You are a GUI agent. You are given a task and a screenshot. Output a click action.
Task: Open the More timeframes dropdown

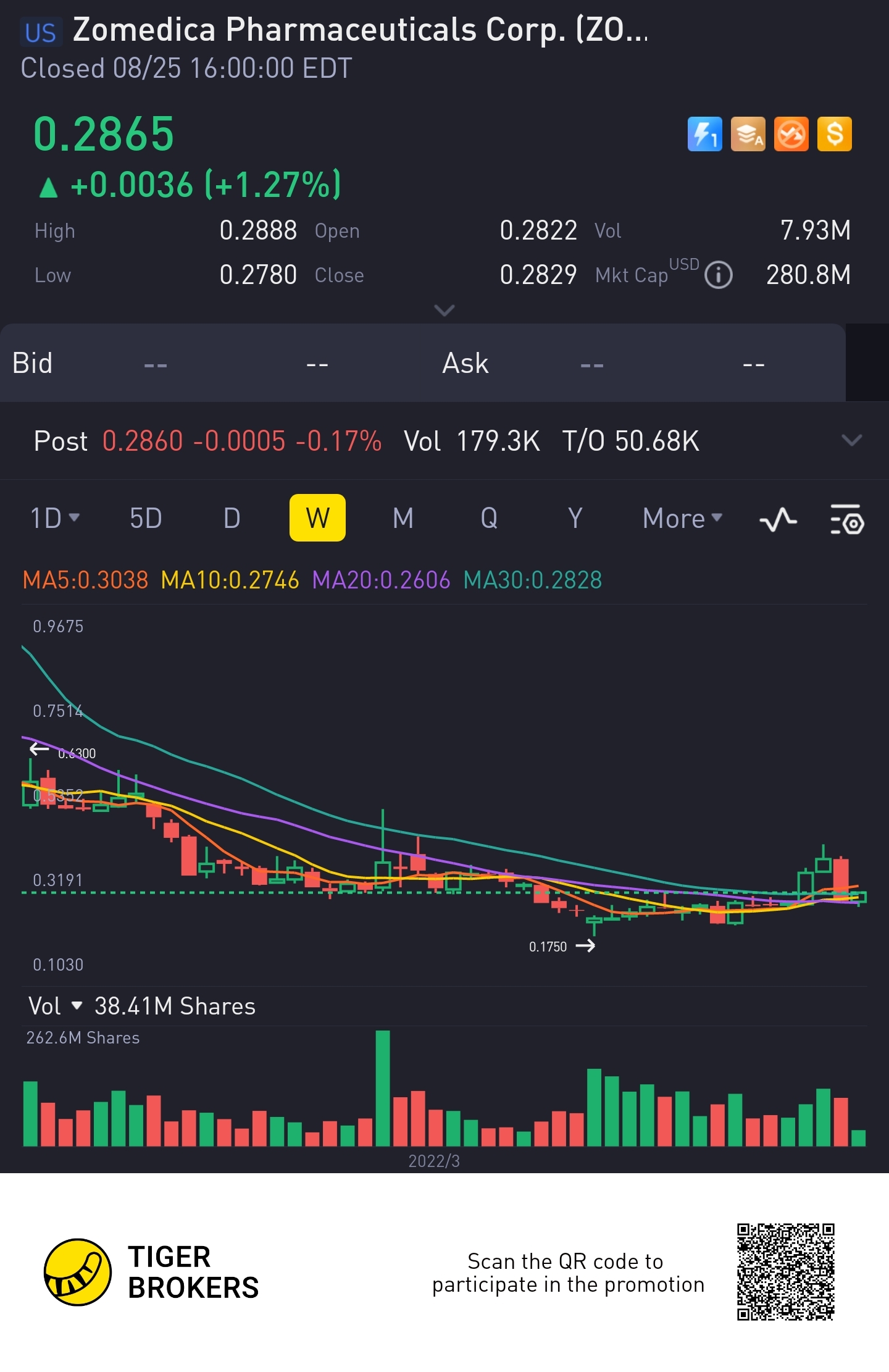682,518
